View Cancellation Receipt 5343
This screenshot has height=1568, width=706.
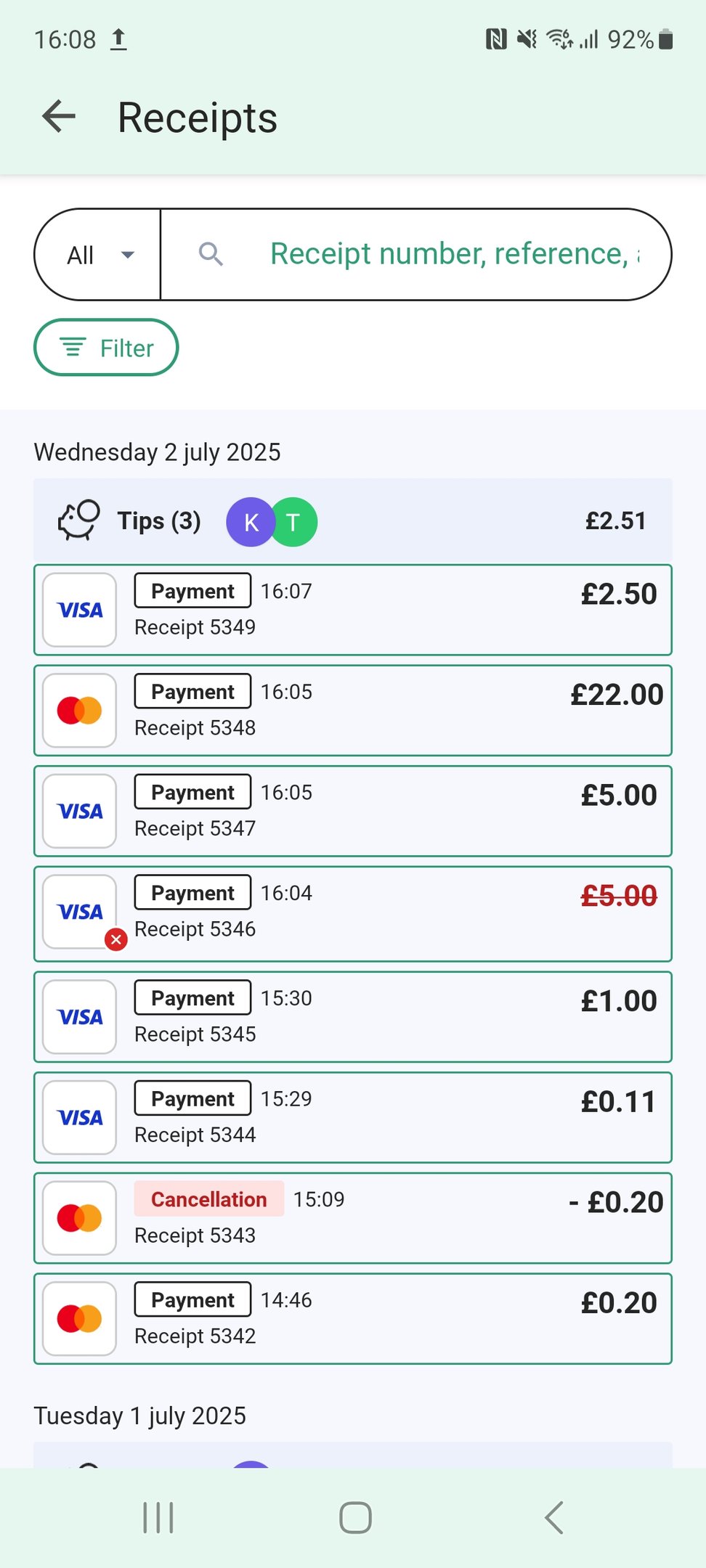coord(352,1217)
